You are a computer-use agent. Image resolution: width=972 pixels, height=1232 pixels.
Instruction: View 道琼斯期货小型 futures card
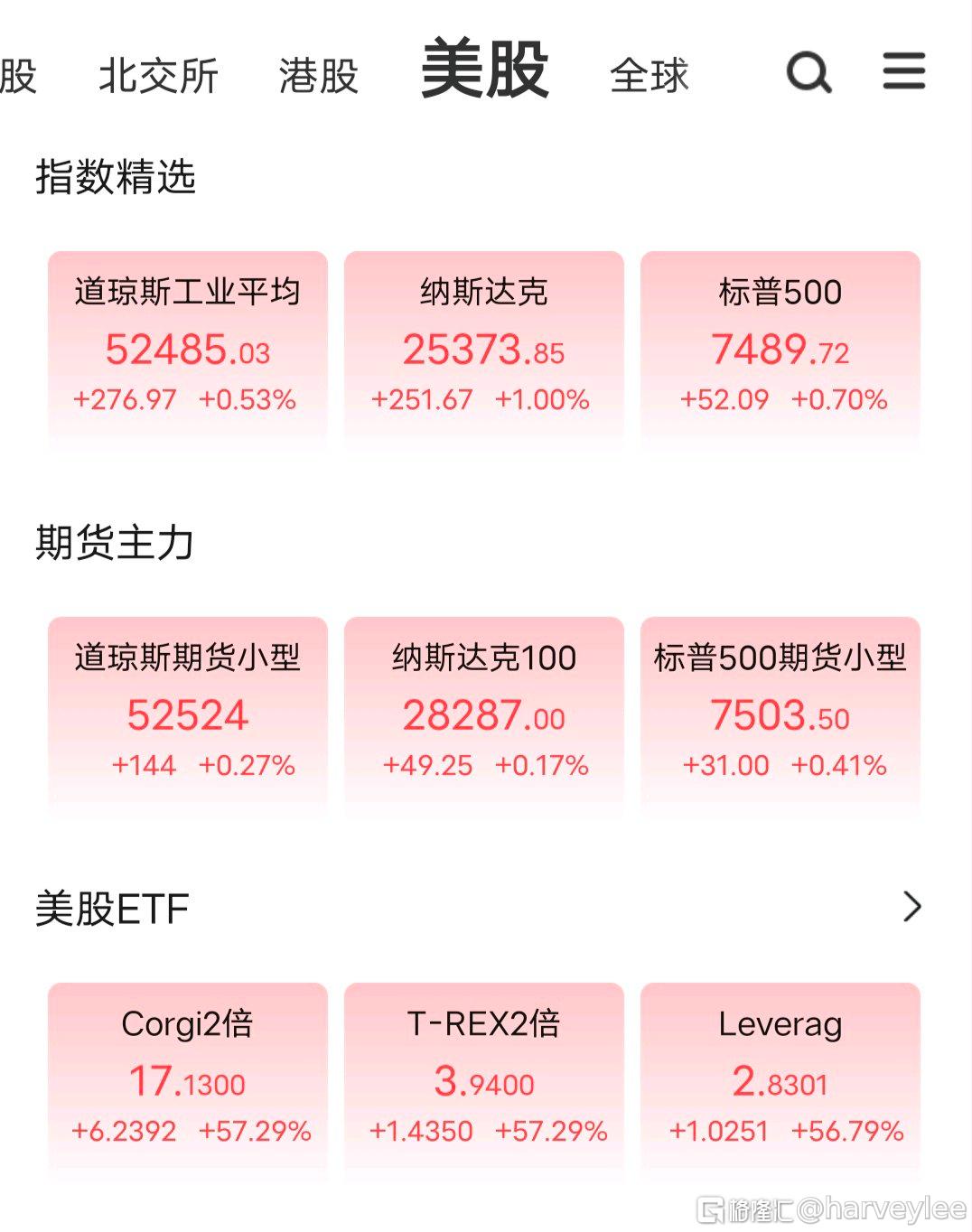click(188, 714)
